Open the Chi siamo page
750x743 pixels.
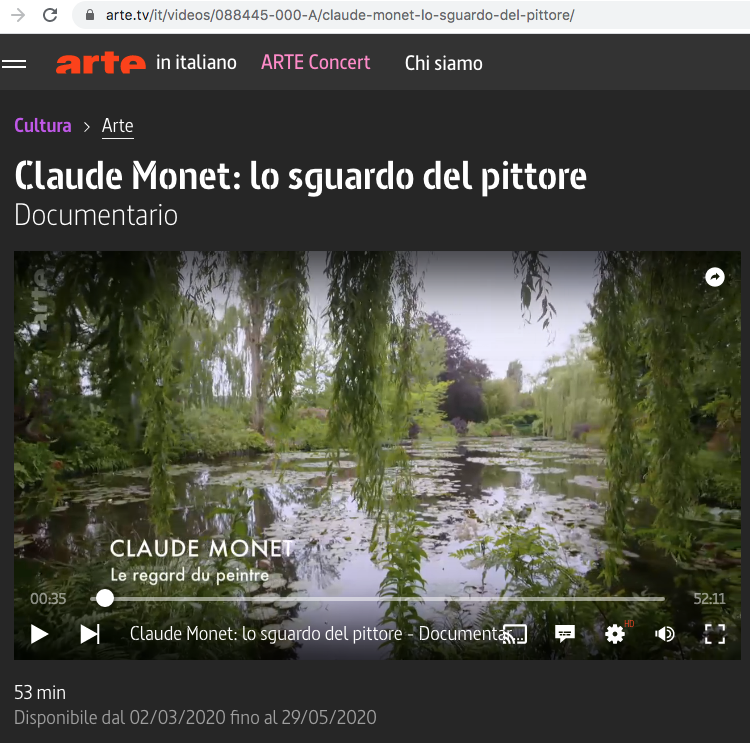[443, 63]
